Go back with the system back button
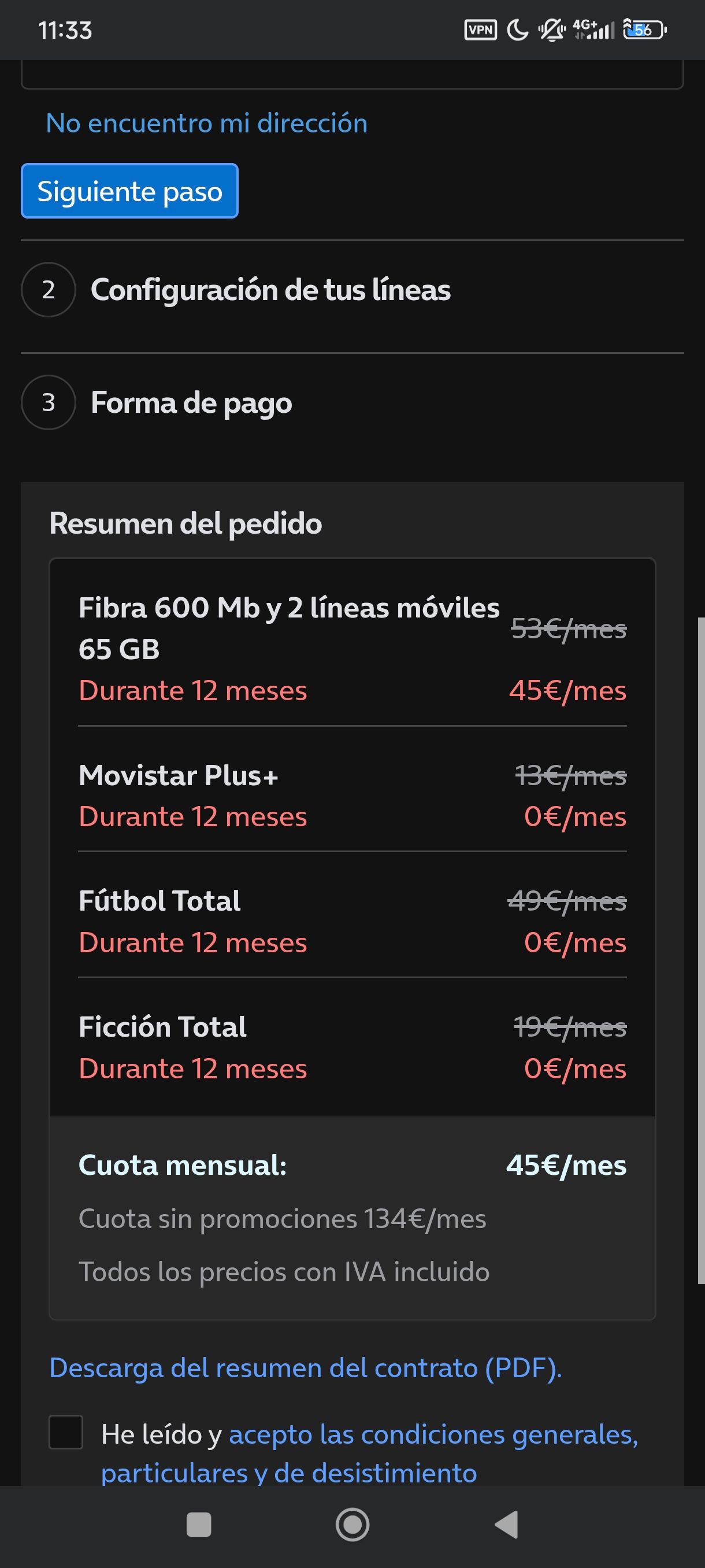 pyautogui.click(x=506, y=1525)
